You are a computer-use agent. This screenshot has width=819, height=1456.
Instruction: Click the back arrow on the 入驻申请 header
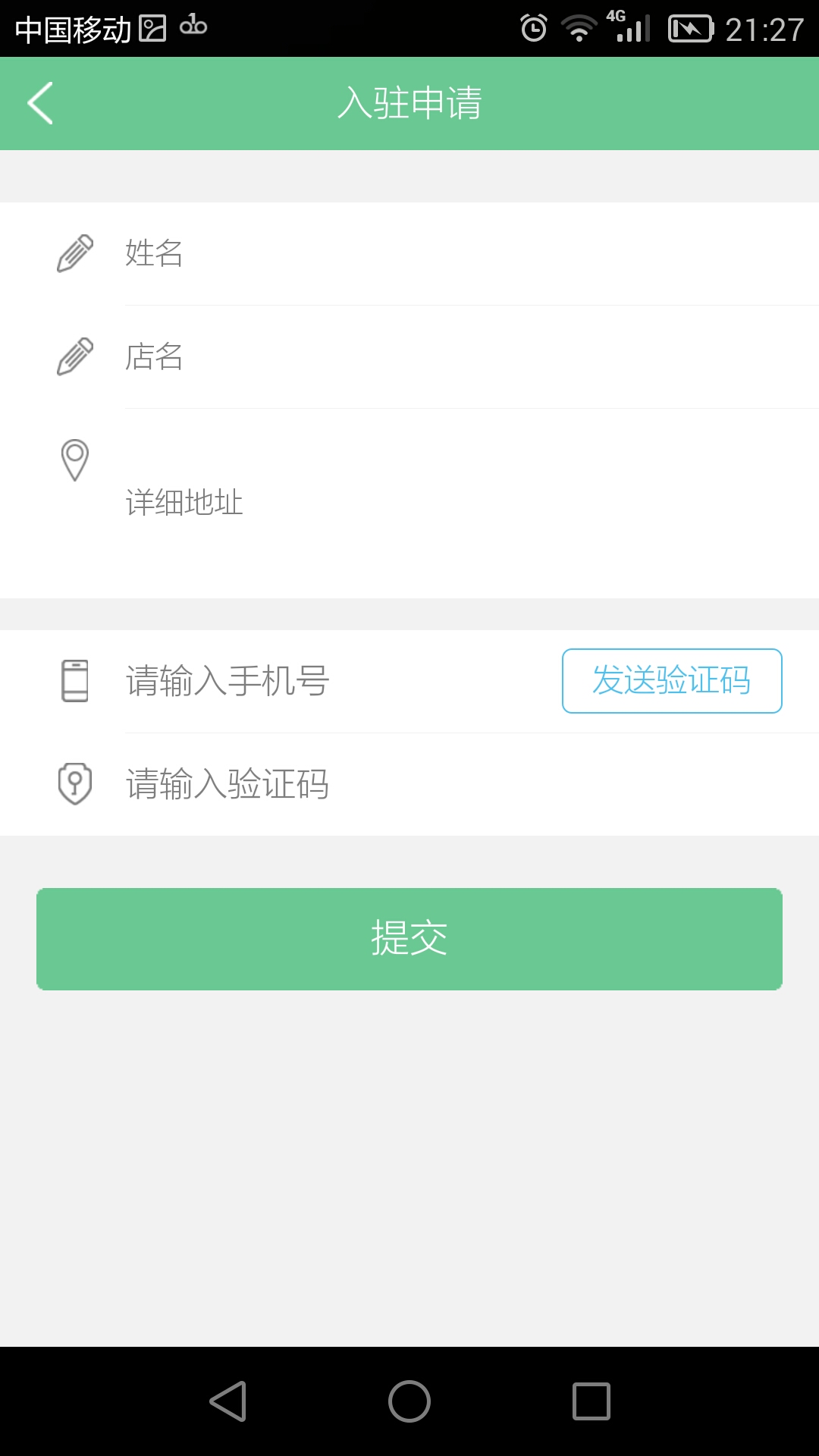coord(39,103)
